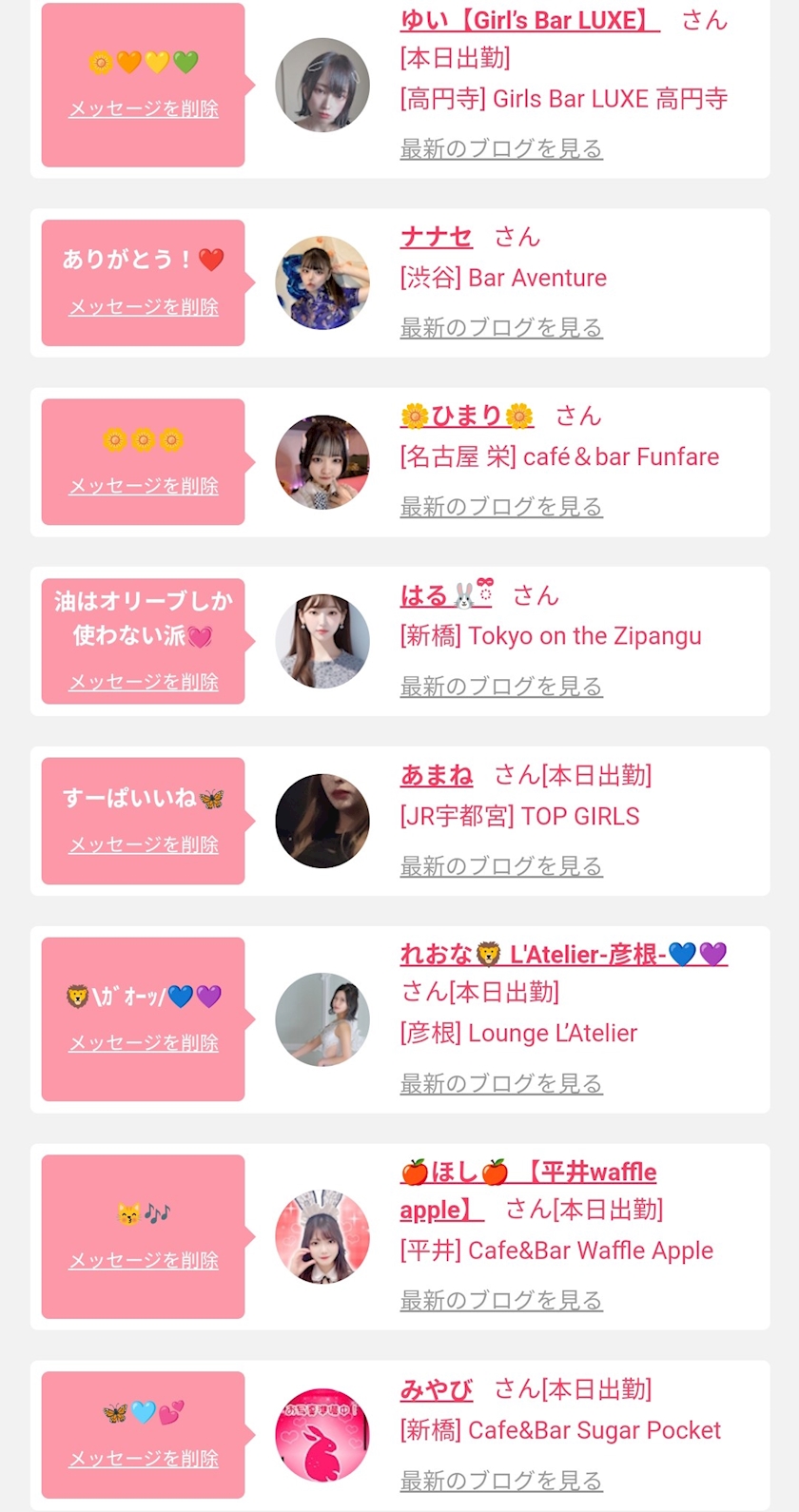Open はる's profile name link

pos(447,595)
